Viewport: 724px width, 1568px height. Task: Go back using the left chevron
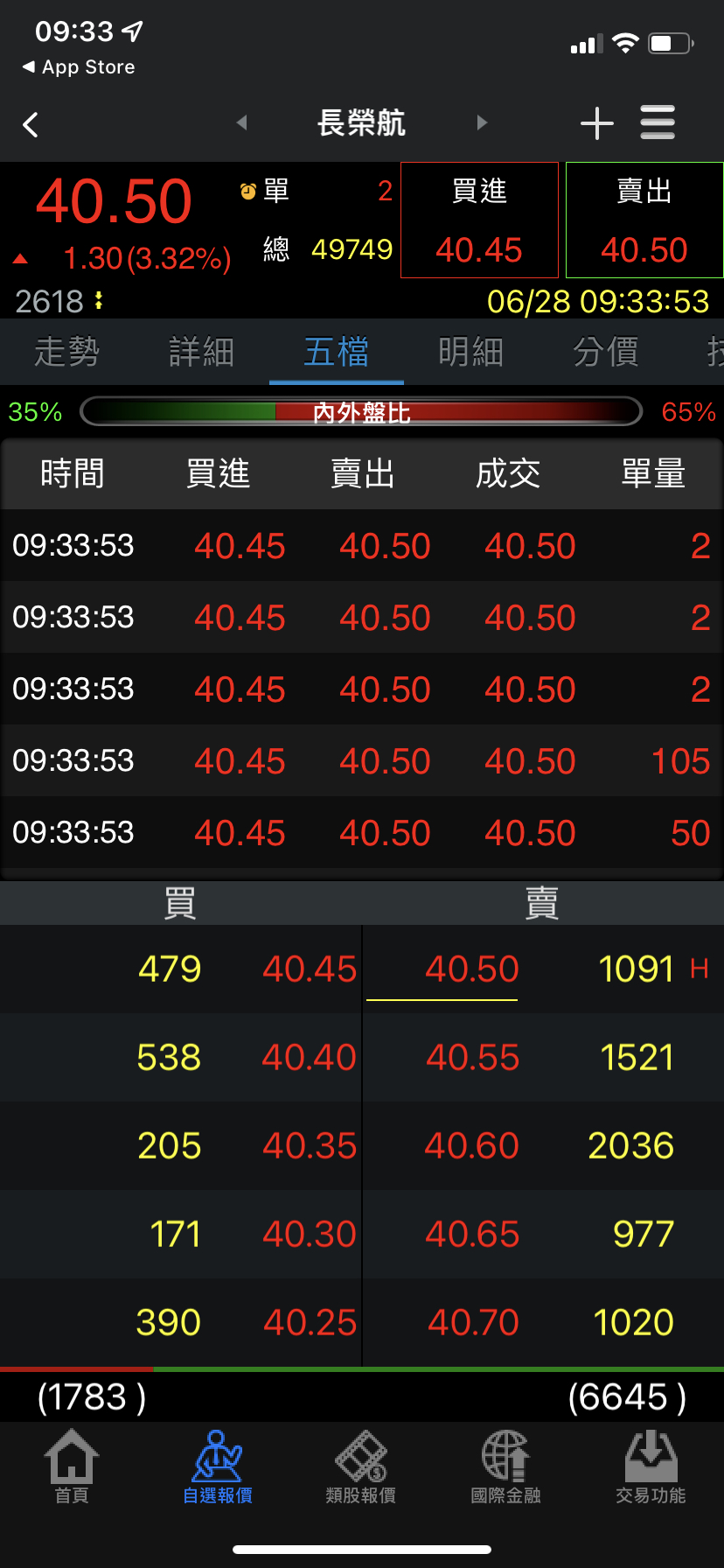(x=31, y=124)
